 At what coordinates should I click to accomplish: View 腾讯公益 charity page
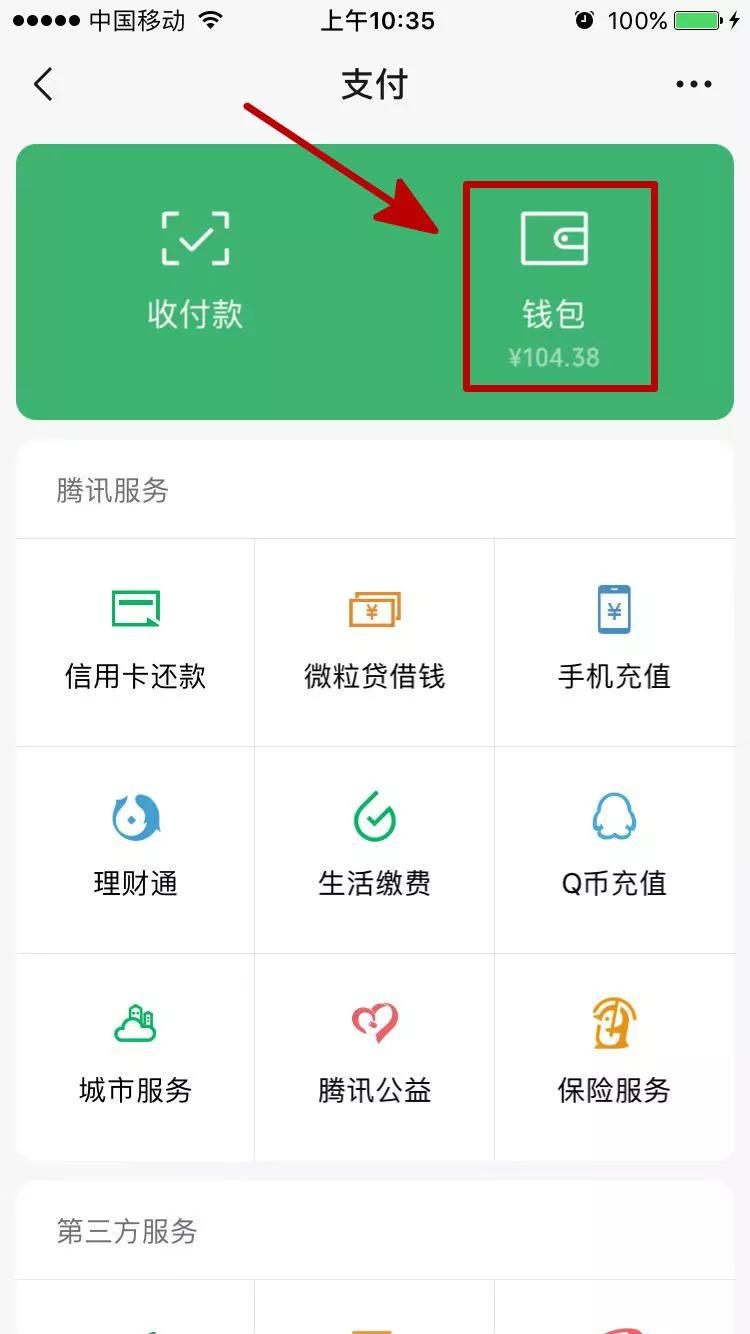[374, 1054]
